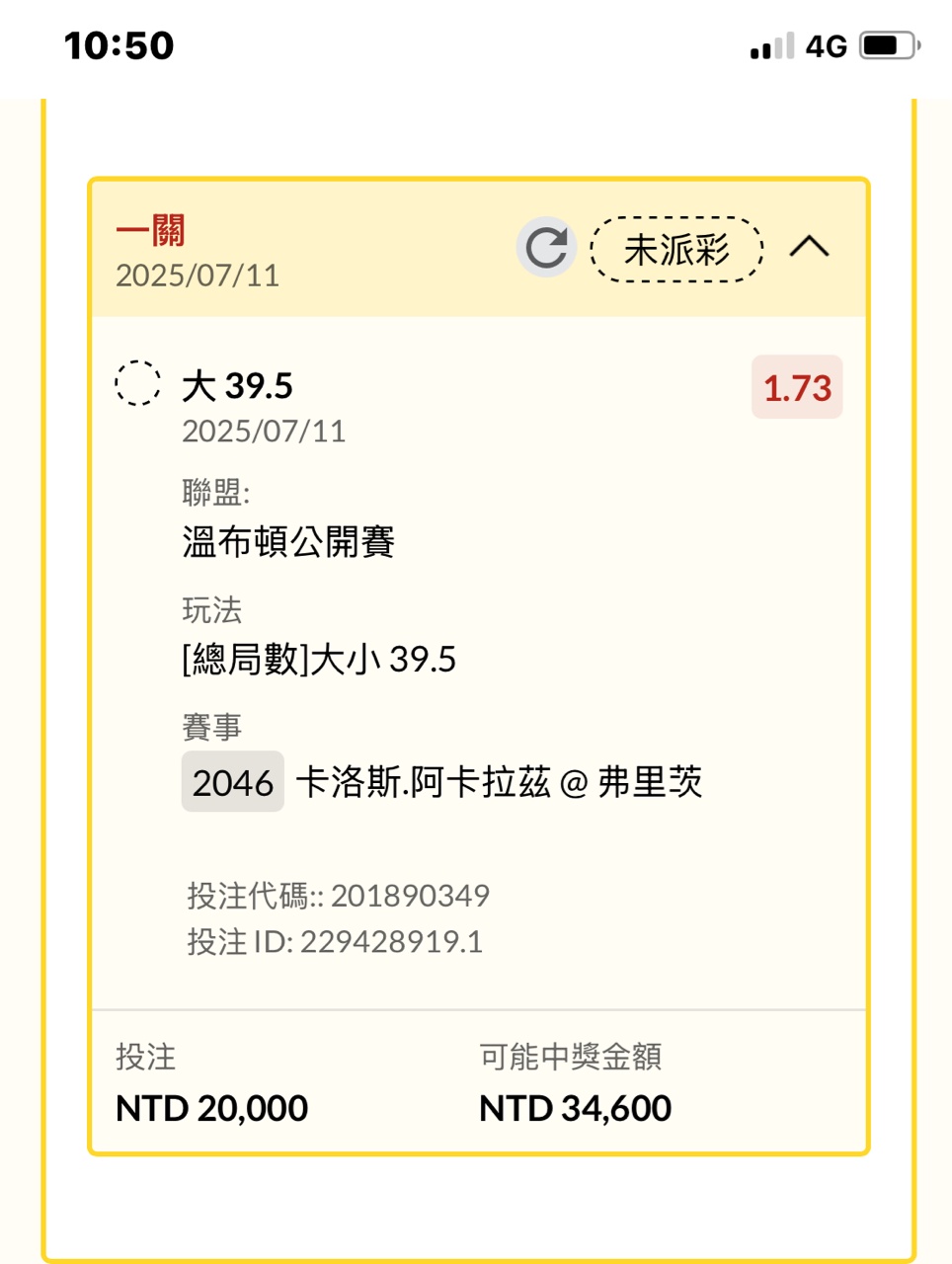952x1264 pixels.
Task: Refresh the bet status with the reload icon
Action: [x=546, y=247]
